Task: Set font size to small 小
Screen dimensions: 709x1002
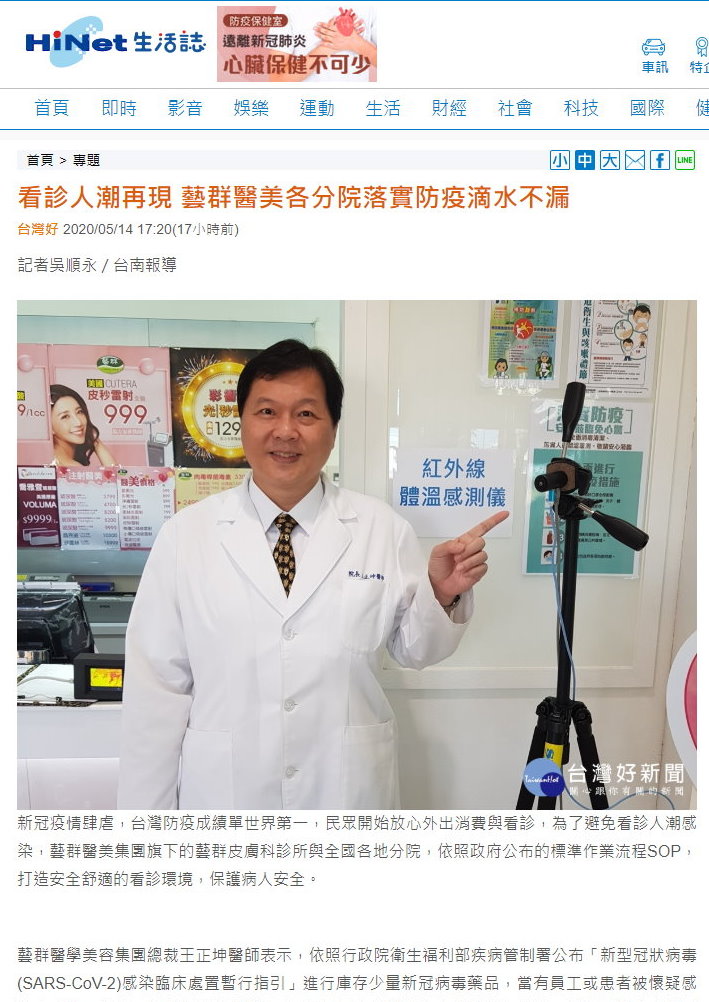Action: point(560,160)
